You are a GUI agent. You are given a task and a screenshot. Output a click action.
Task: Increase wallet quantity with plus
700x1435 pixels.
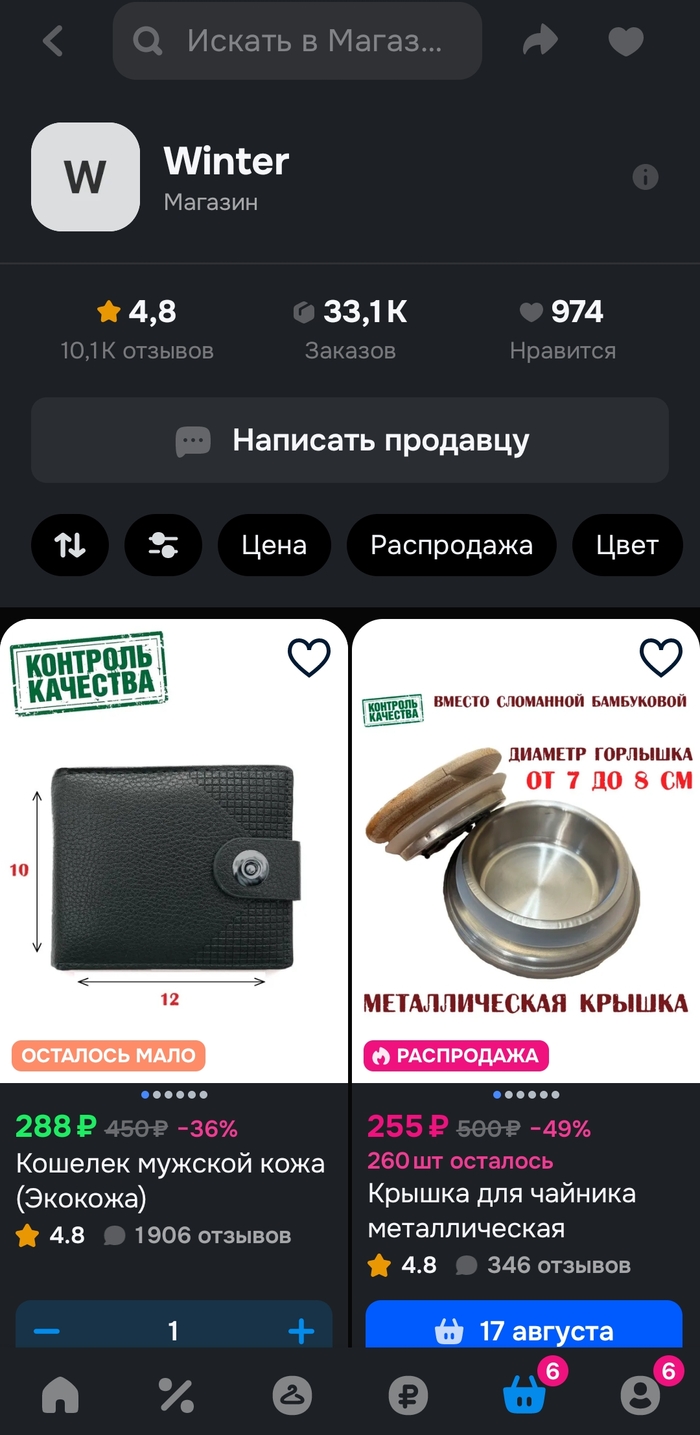pyautogui.click(x=301, y=1330)
